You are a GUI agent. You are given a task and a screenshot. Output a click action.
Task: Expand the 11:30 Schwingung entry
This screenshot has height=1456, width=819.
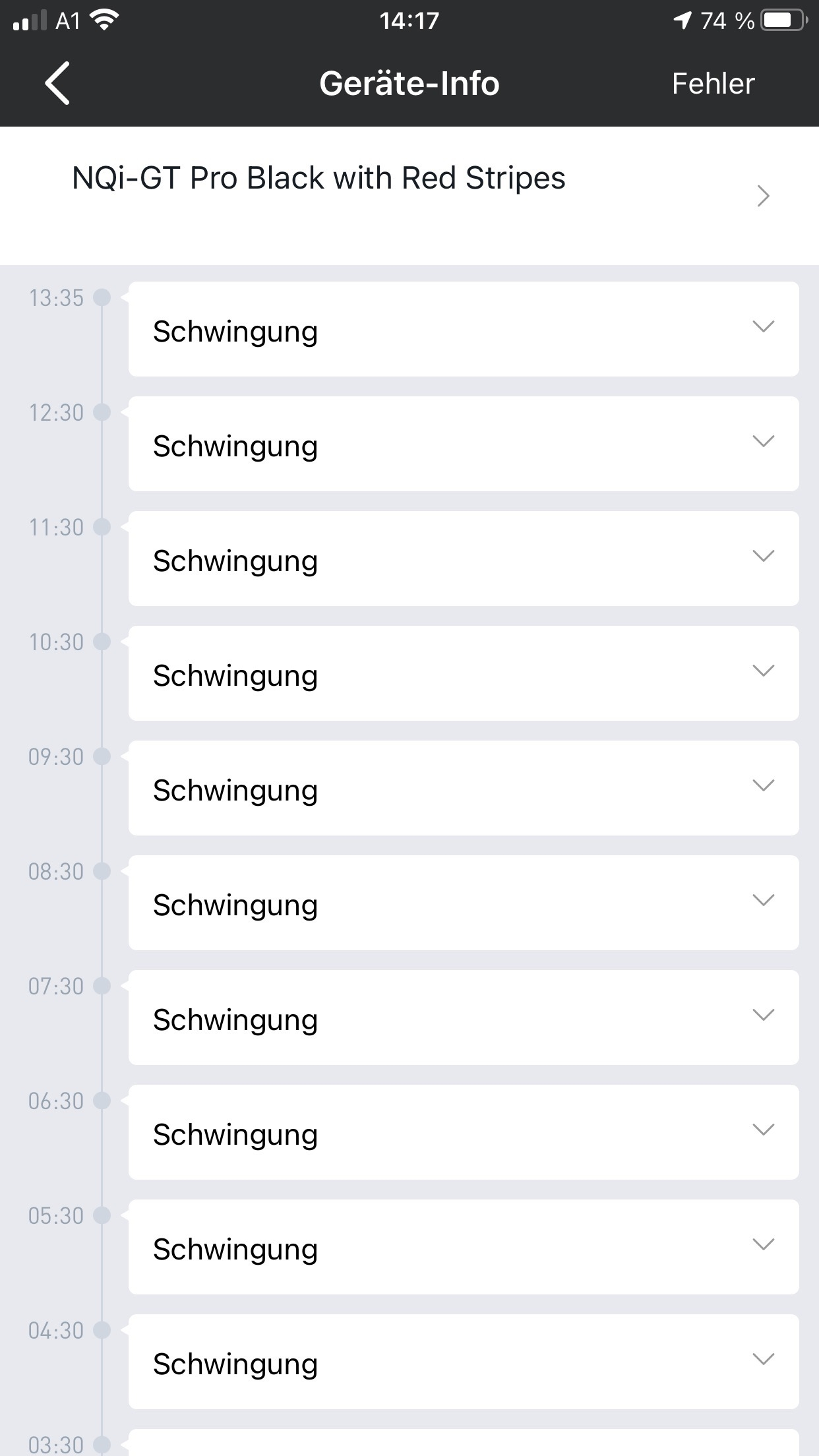(763, 557)
